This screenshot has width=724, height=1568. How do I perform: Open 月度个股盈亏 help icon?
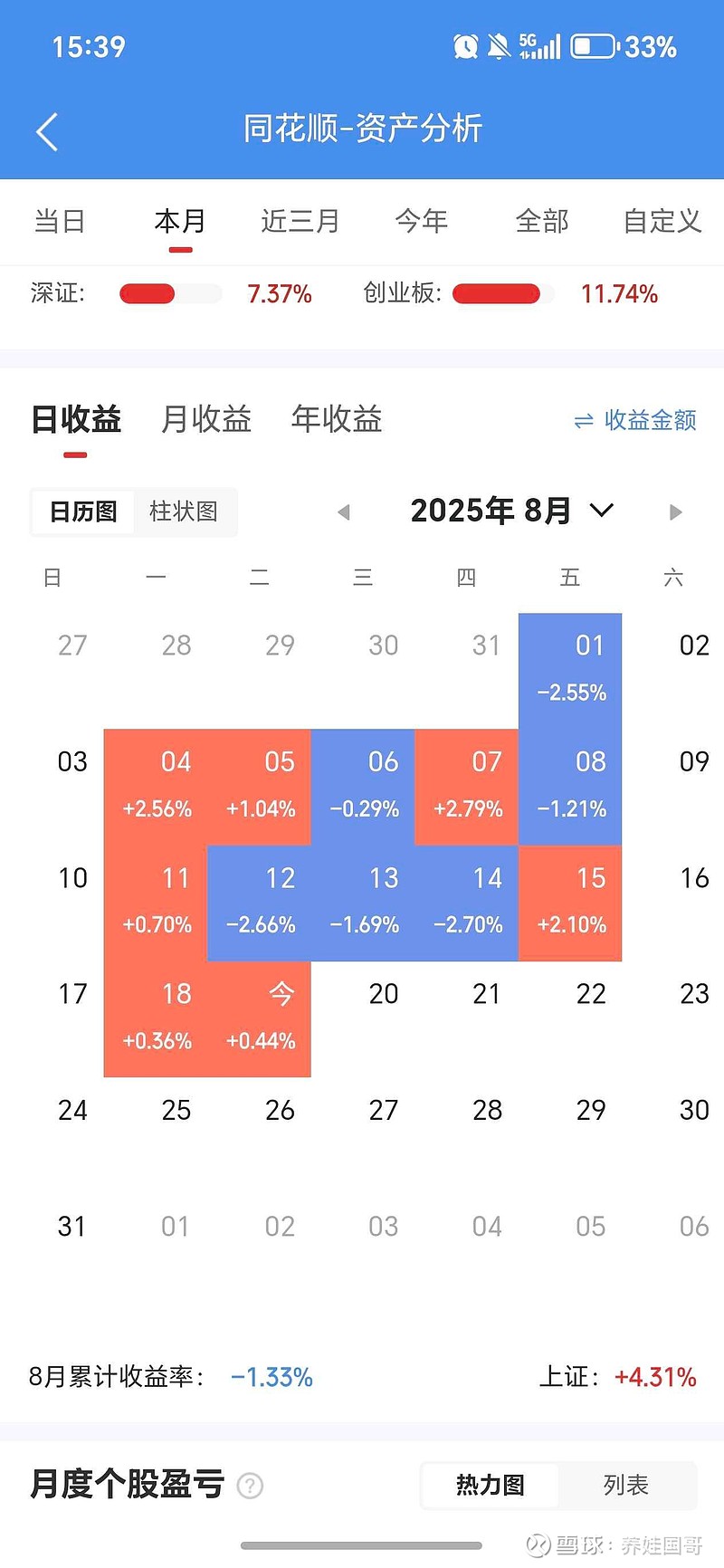[x=250, y=1486]
